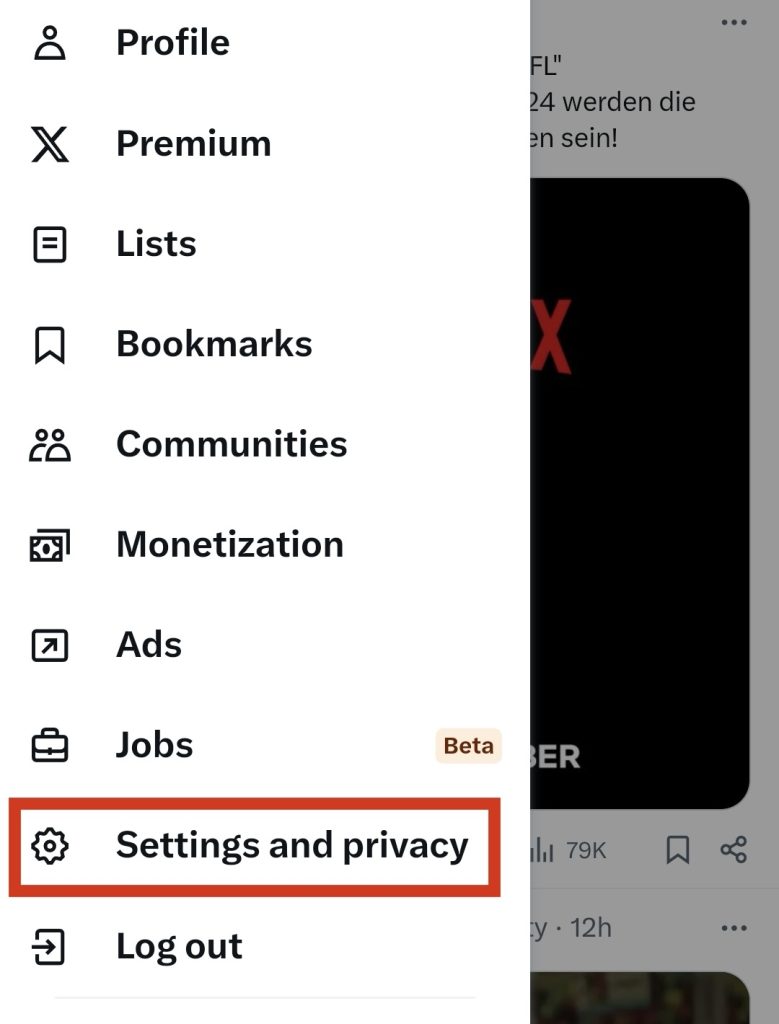
Task: Click the Settings and privacy gear icon
Action: click(x=48, y=845)
